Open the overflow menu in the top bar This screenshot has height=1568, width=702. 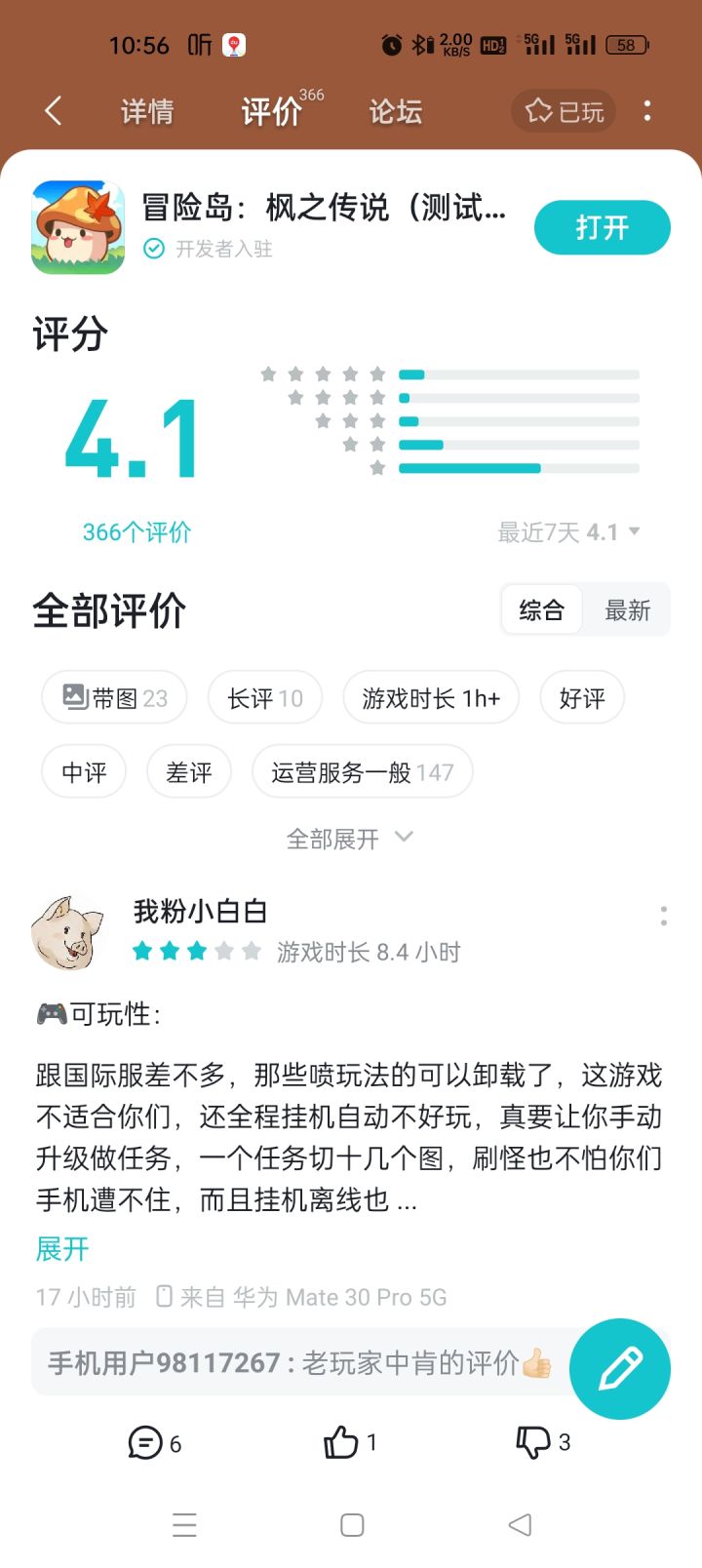pyautogui.click(x=647, y=111)
